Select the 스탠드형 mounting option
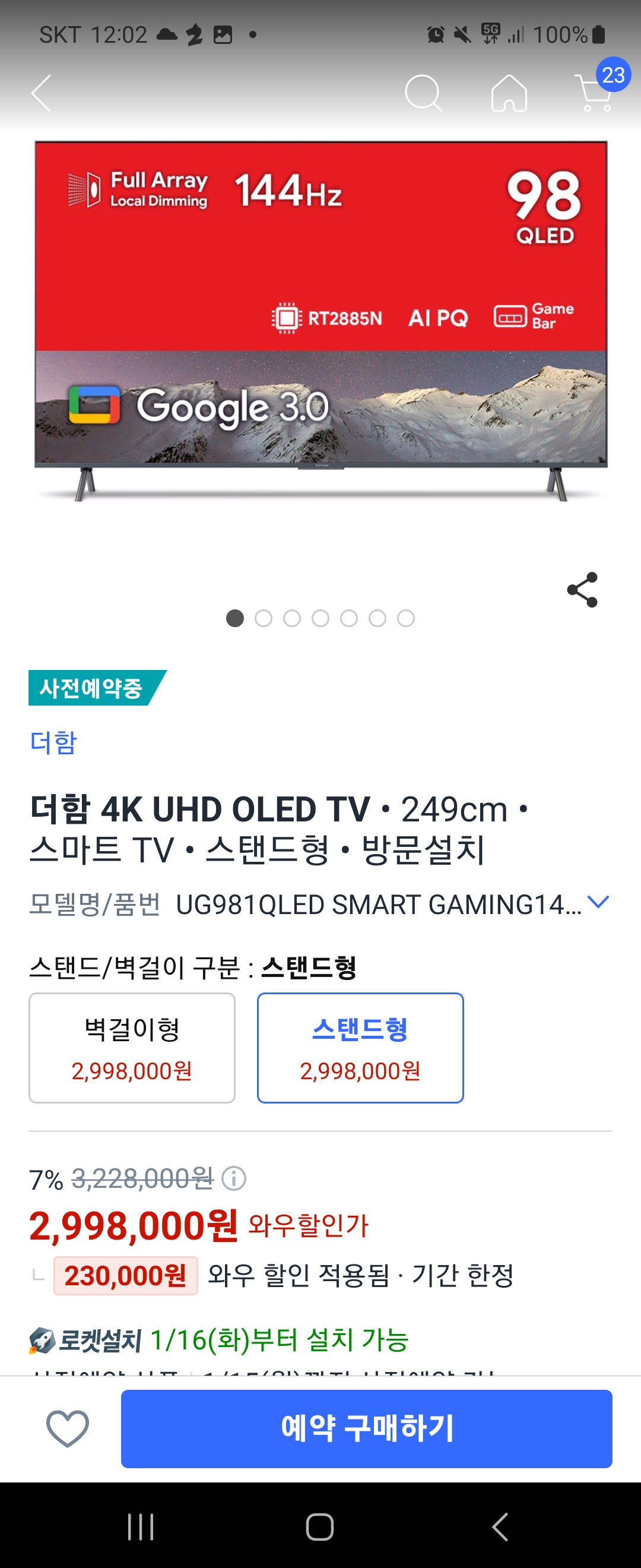The image size is (641, 1568). [x=361, y=1048]
